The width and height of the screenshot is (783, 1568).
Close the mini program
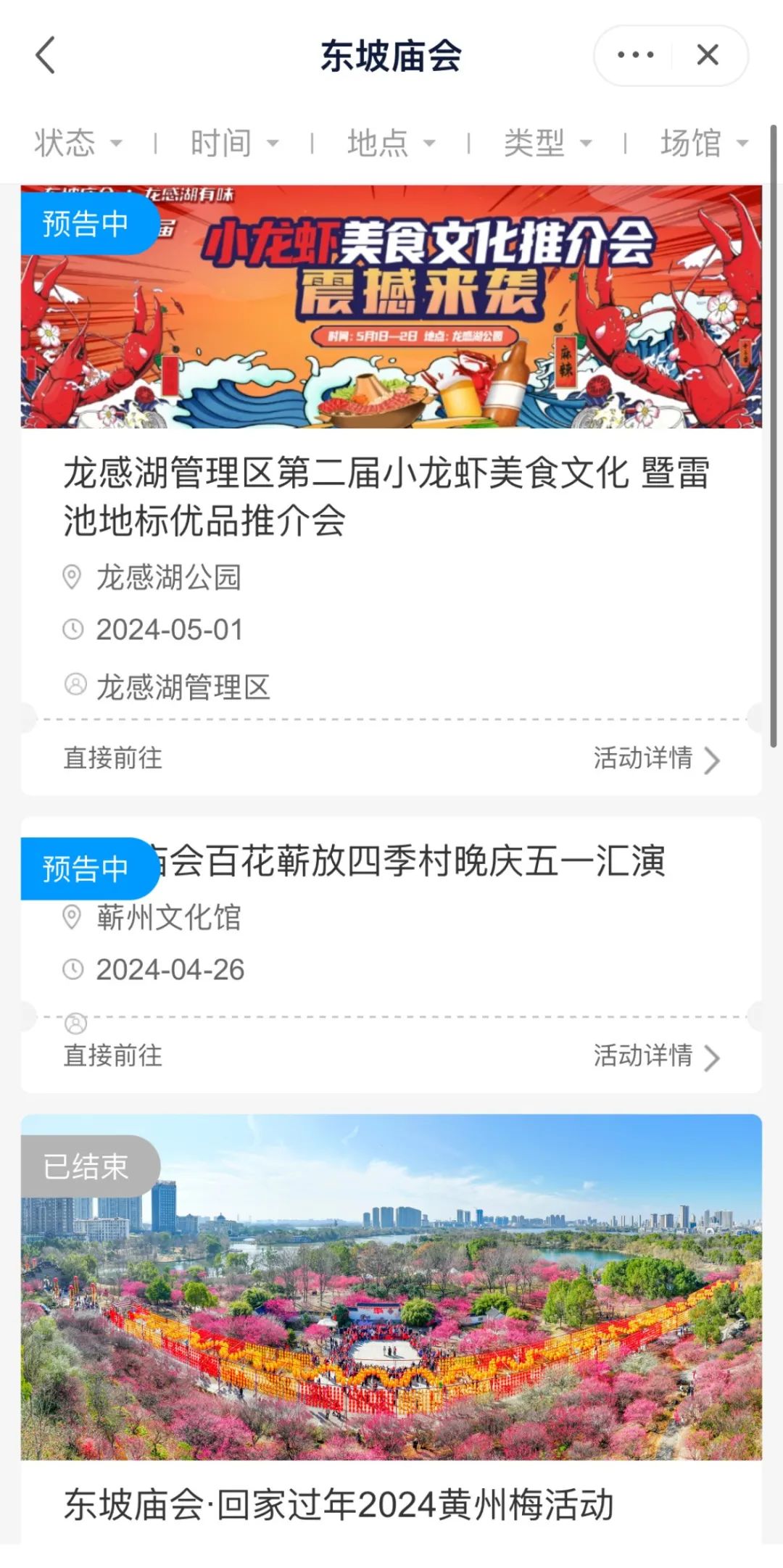(708, 55)
